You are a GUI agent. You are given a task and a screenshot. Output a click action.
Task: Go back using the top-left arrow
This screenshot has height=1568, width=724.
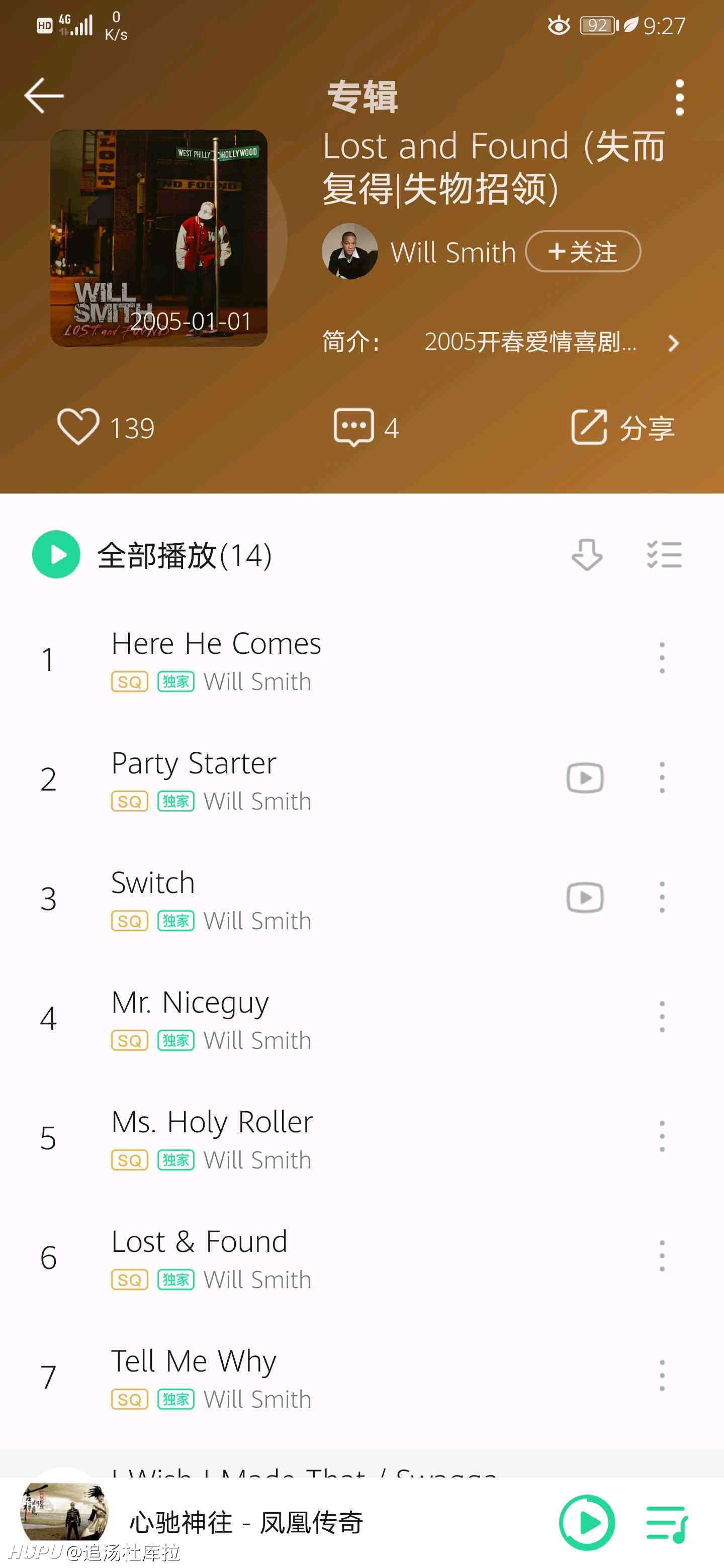(44, 95)
